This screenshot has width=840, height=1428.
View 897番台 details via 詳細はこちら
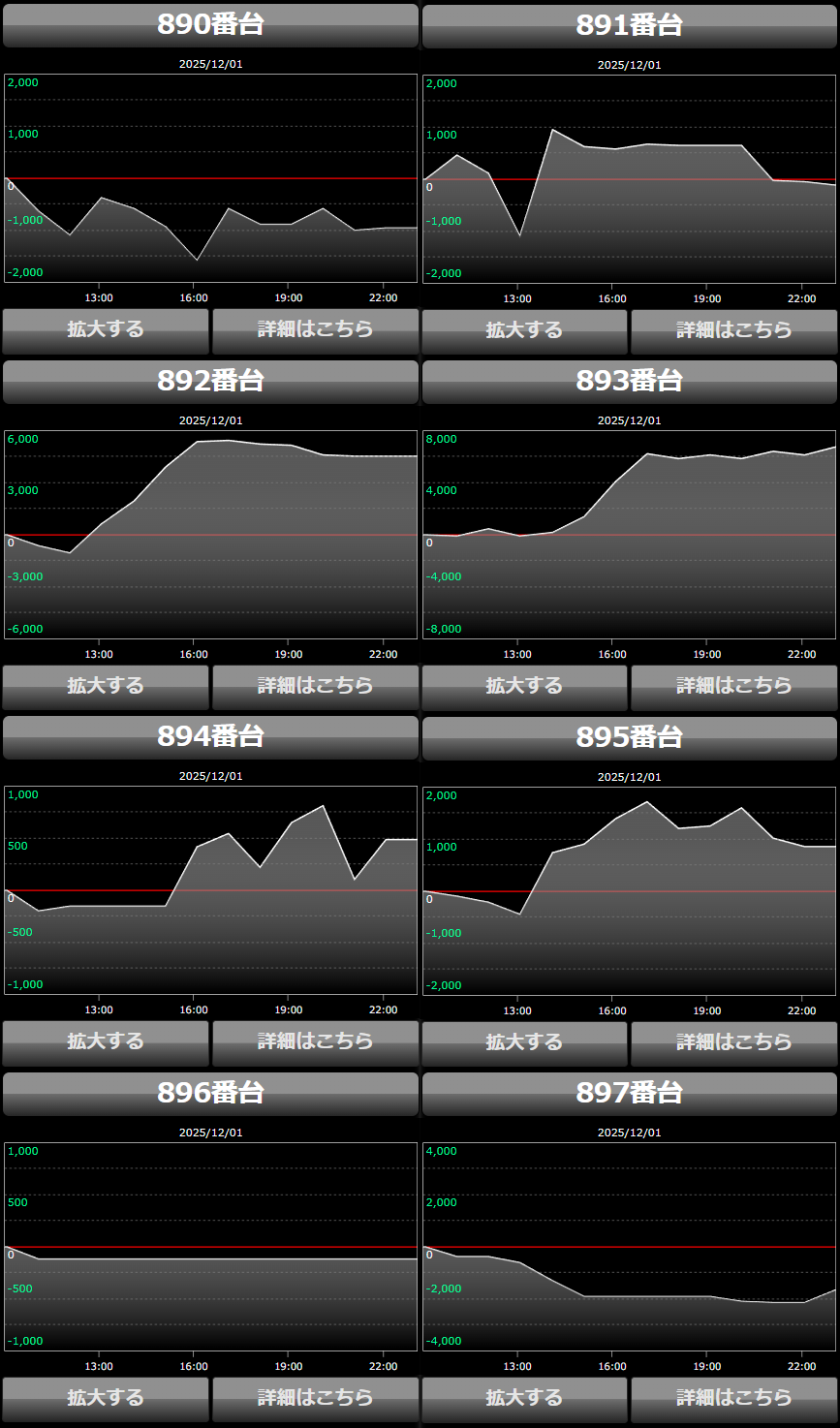[733, 1399]
